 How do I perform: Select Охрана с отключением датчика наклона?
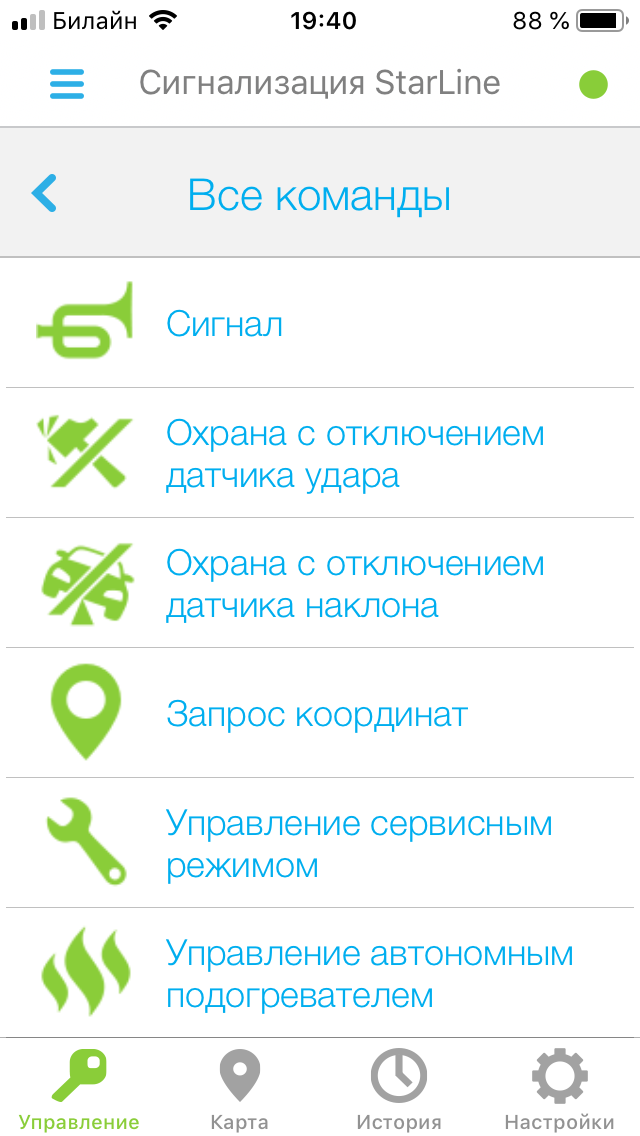(320, 584)
